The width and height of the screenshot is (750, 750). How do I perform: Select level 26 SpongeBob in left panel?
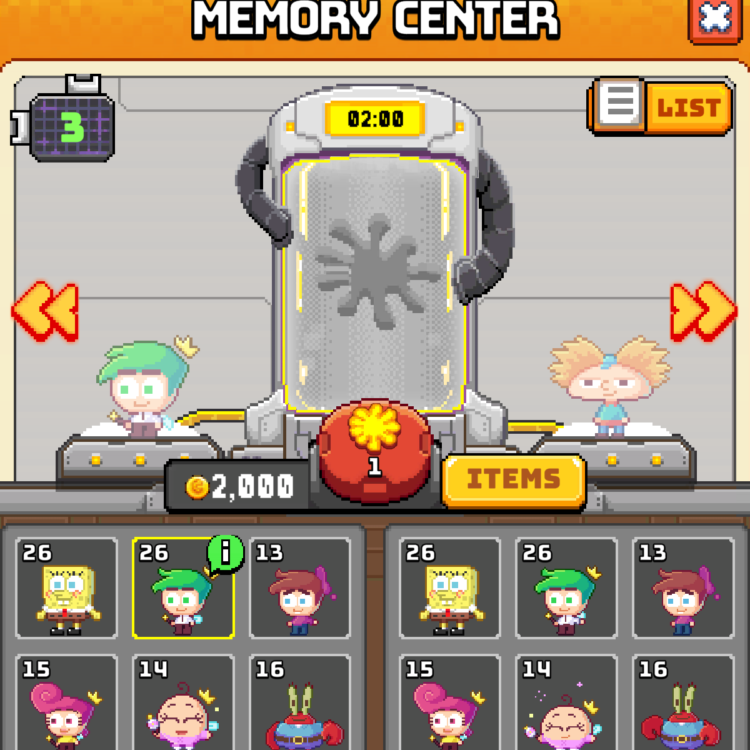(x=68, y=588)
